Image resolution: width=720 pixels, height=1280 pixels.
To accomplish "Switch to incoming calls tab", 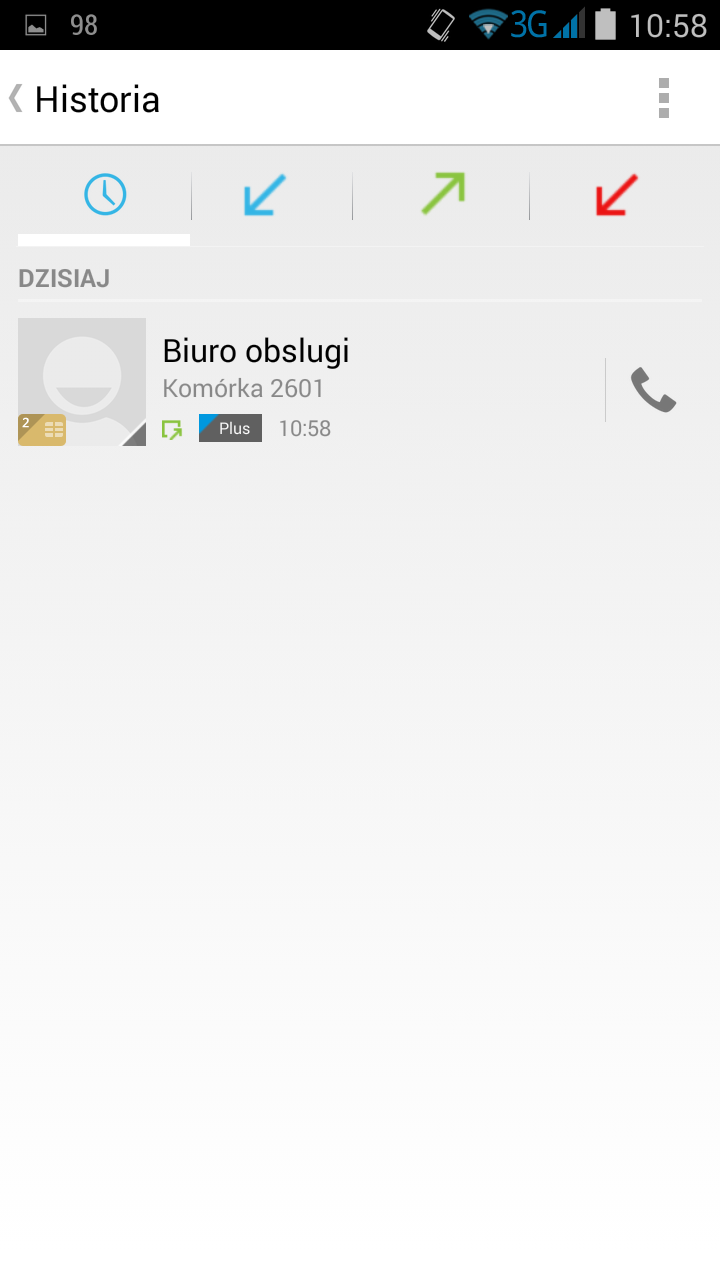I will tap(265, 195).
